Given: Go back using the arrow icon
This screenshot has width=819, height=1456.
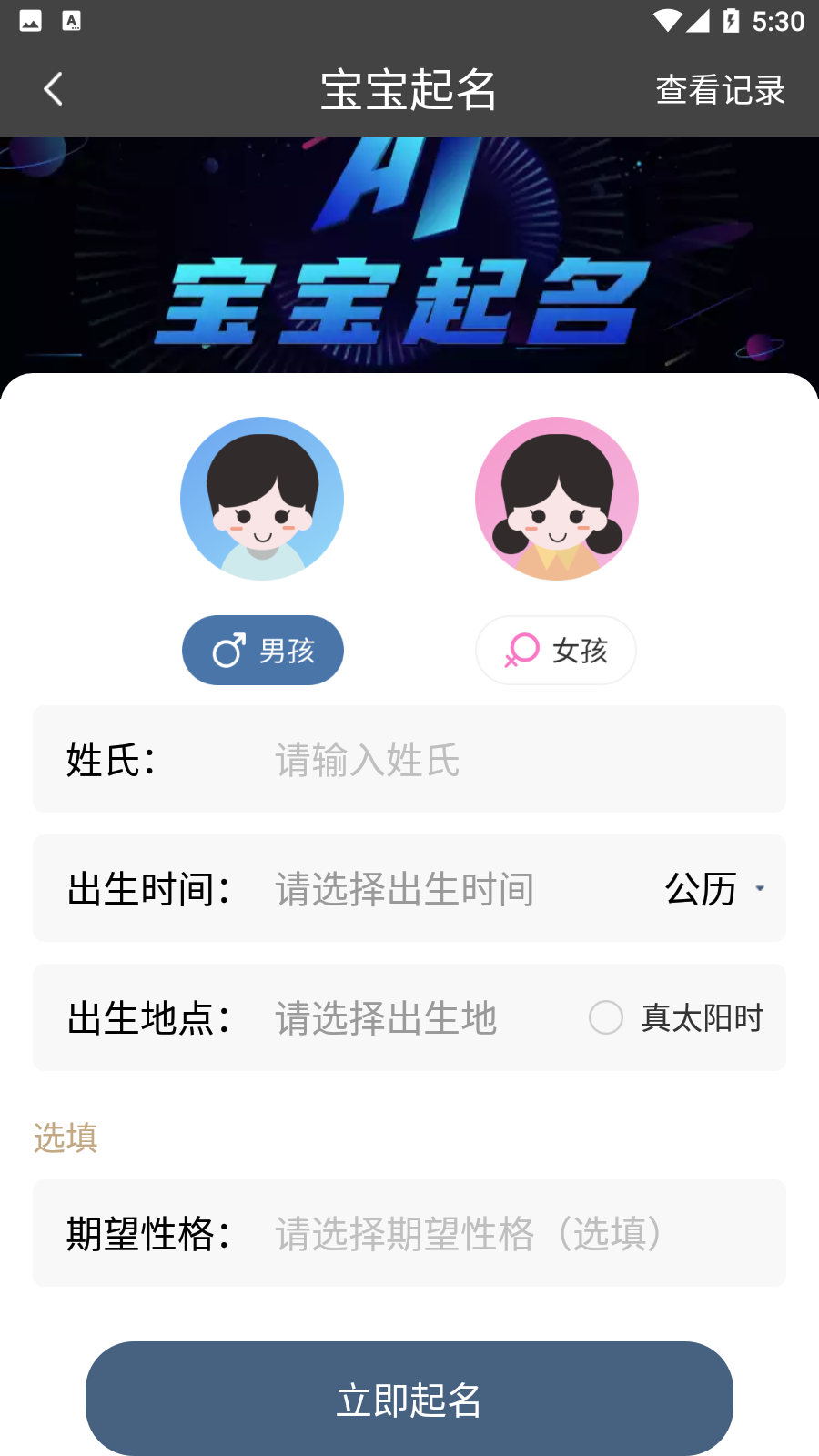Looking at the screenshot, I should (53, 89).
